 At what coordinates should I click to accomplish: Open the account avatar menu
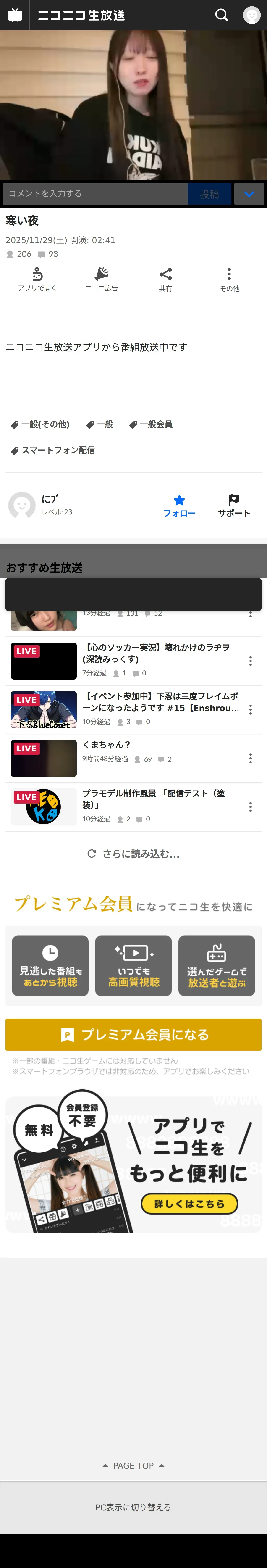pyautogui.click(x=251, y=15)
